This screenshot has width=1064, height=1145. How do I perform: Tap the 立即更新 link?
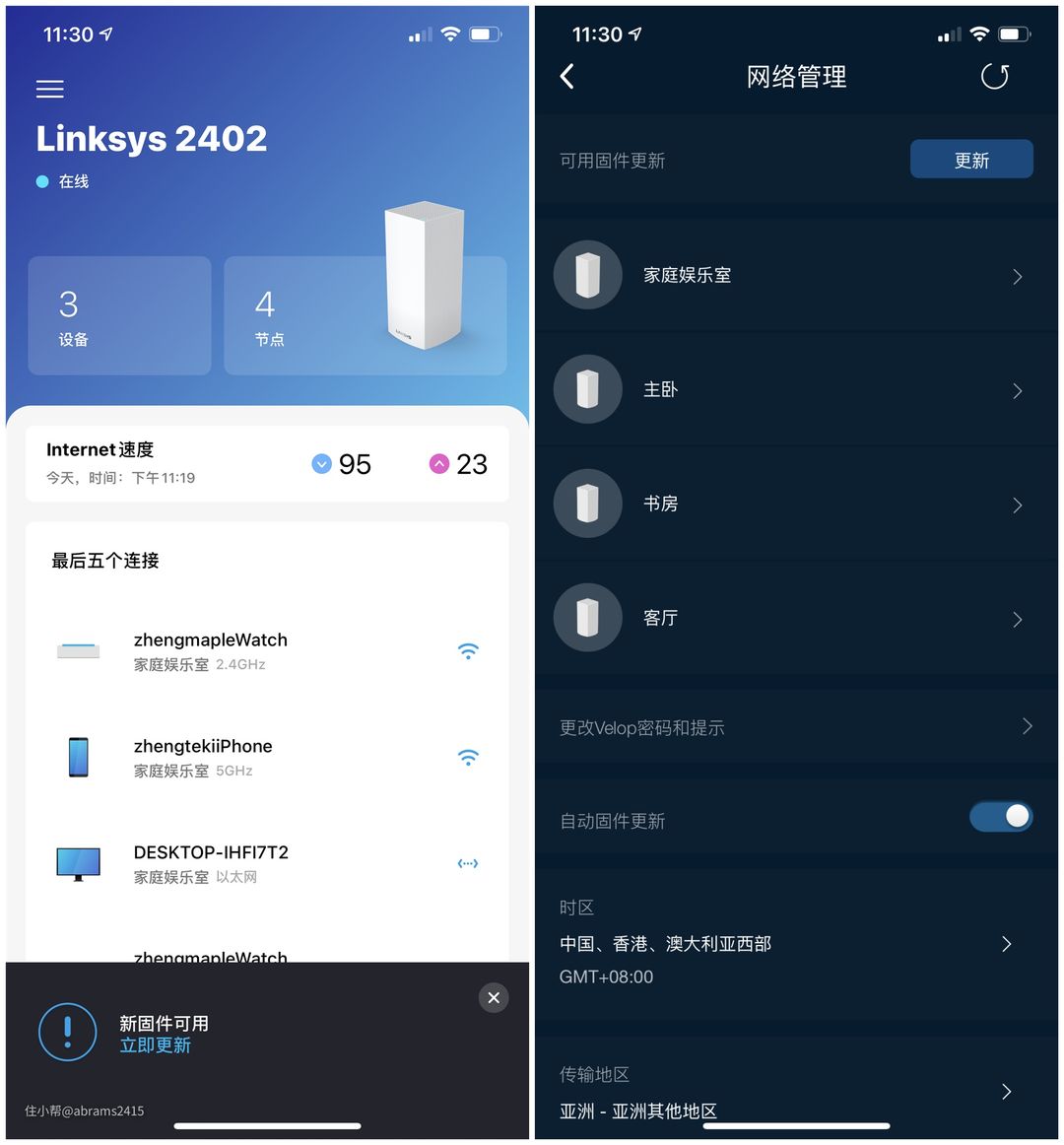156,1046
